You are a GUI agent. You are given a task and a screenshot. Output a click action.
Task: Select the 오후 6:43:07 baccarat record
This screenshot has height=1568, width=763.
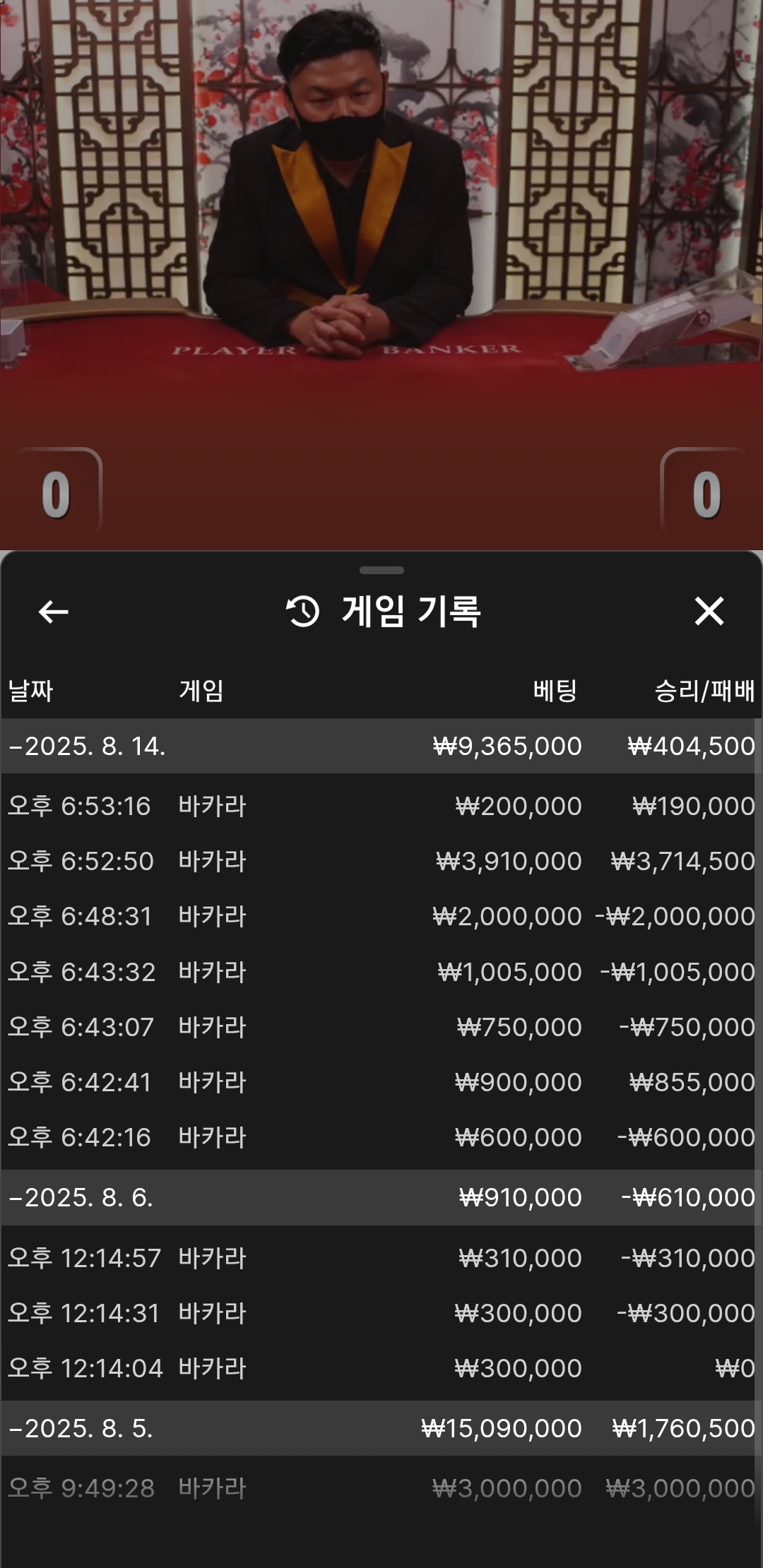[380, 1027]
